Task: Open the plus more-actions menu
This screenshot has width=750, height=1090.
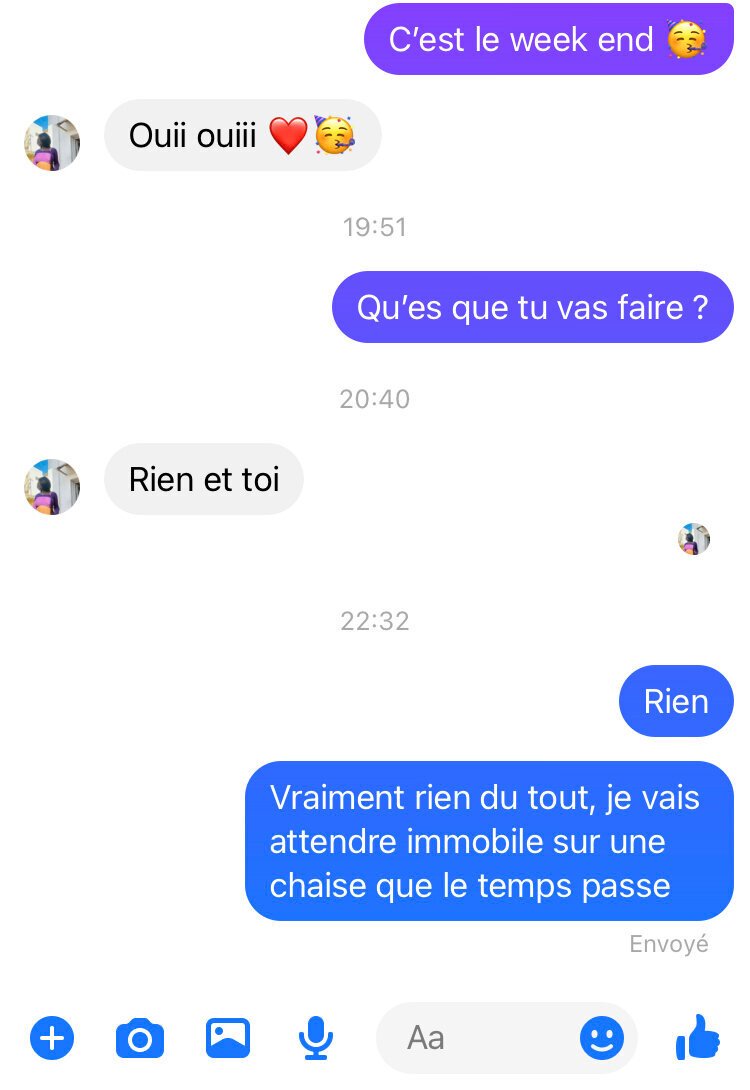Action: click(52, 1038)
